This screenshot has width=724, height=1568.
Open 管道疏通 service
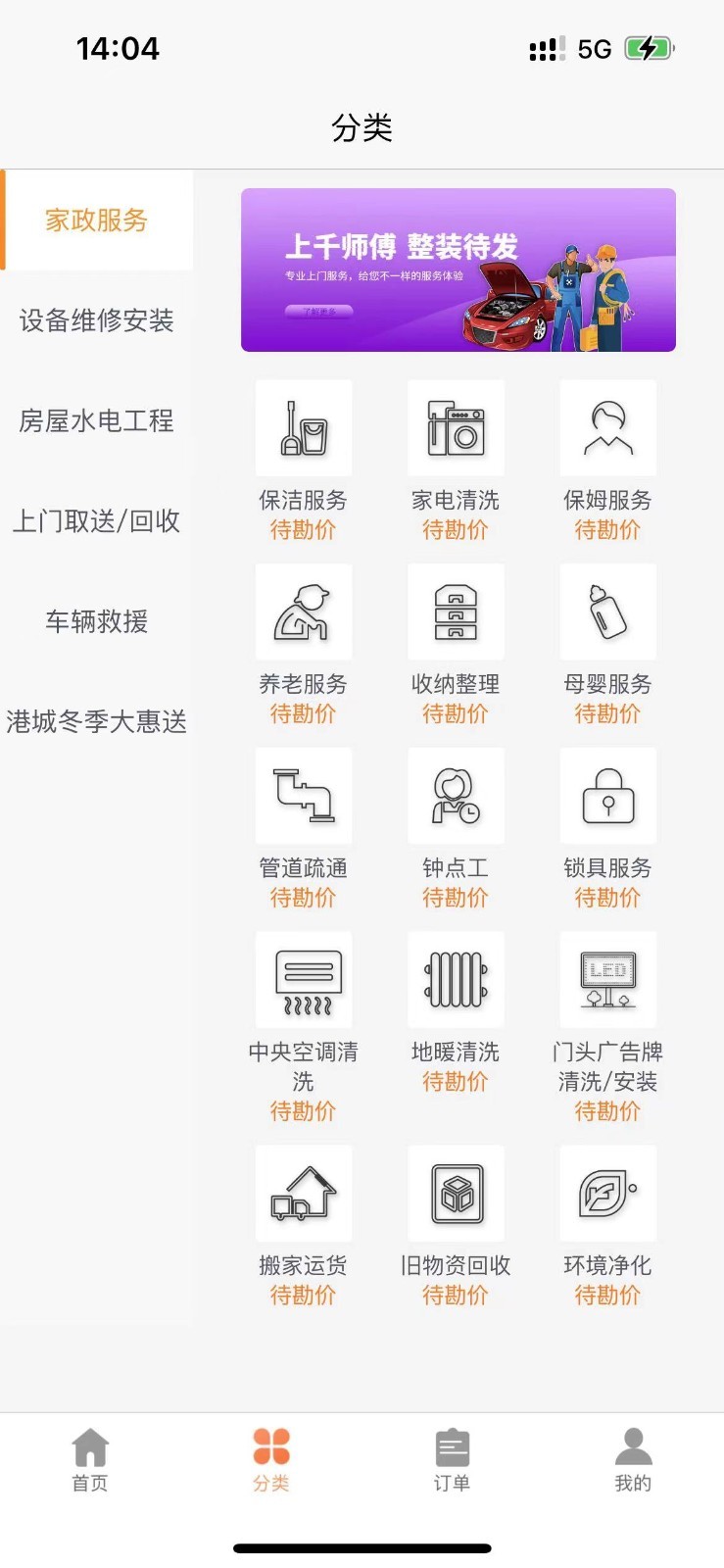click(x=303, y=796)
